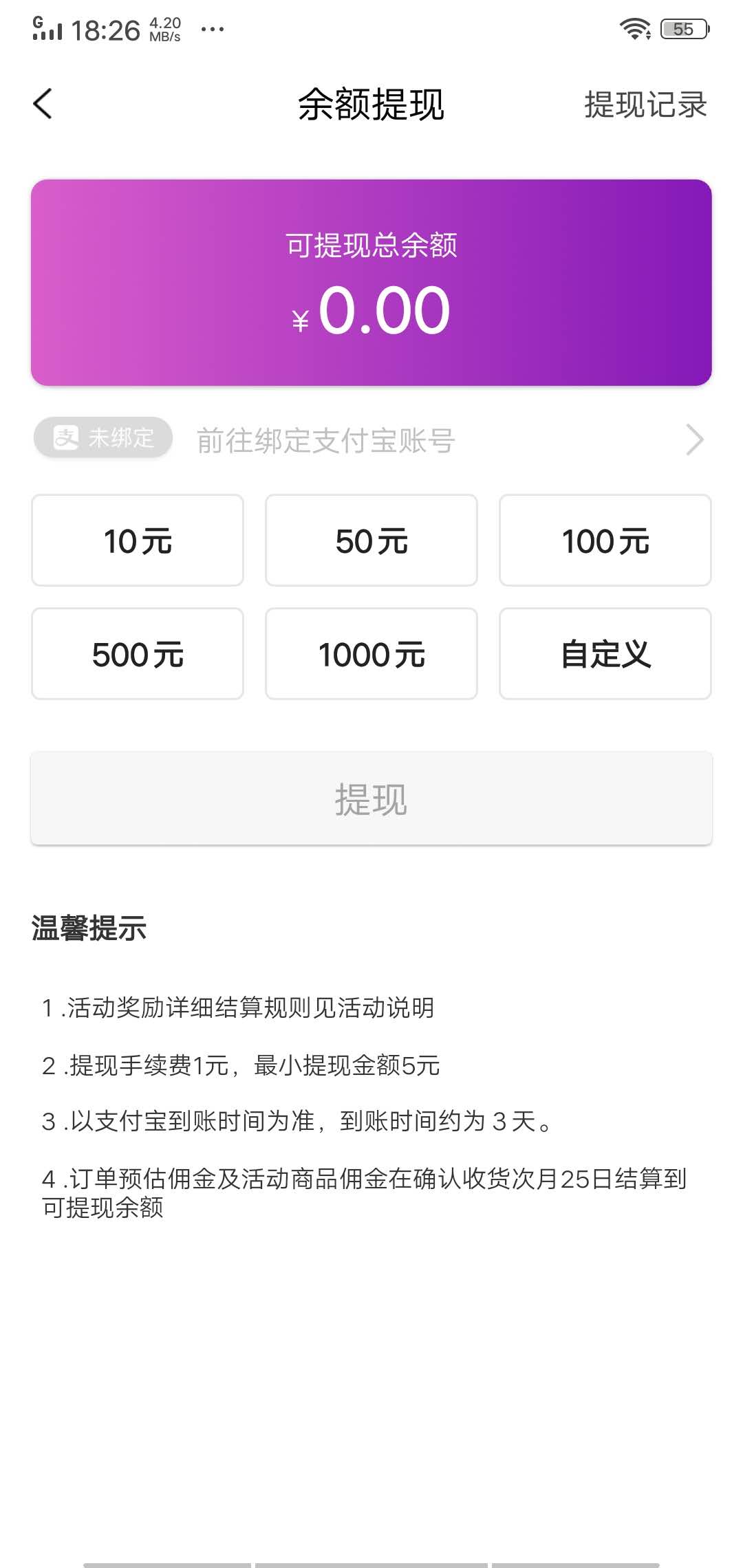Tap the Wi-Fi status icon

click(x=634, y=28)
